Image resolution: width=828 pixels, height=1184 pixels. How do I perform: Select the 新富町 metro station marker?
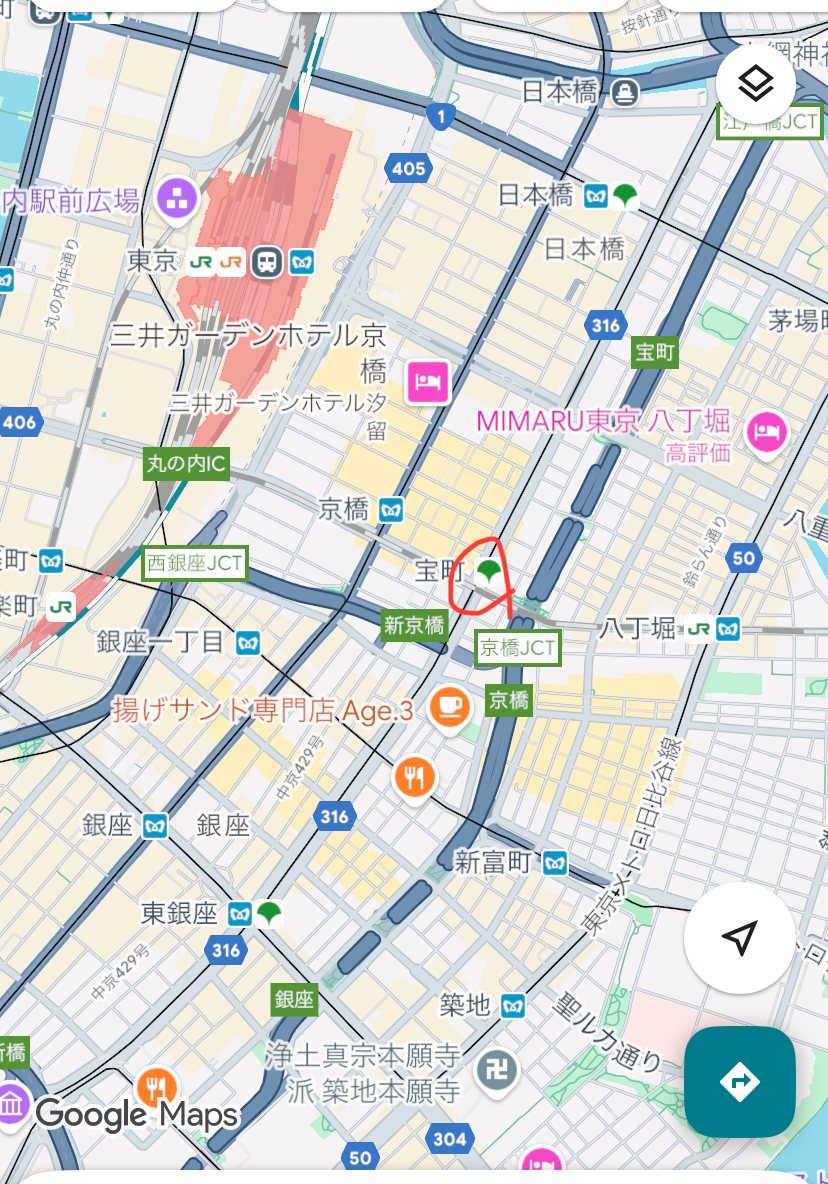pyautogui.click(x=556, y=861)
